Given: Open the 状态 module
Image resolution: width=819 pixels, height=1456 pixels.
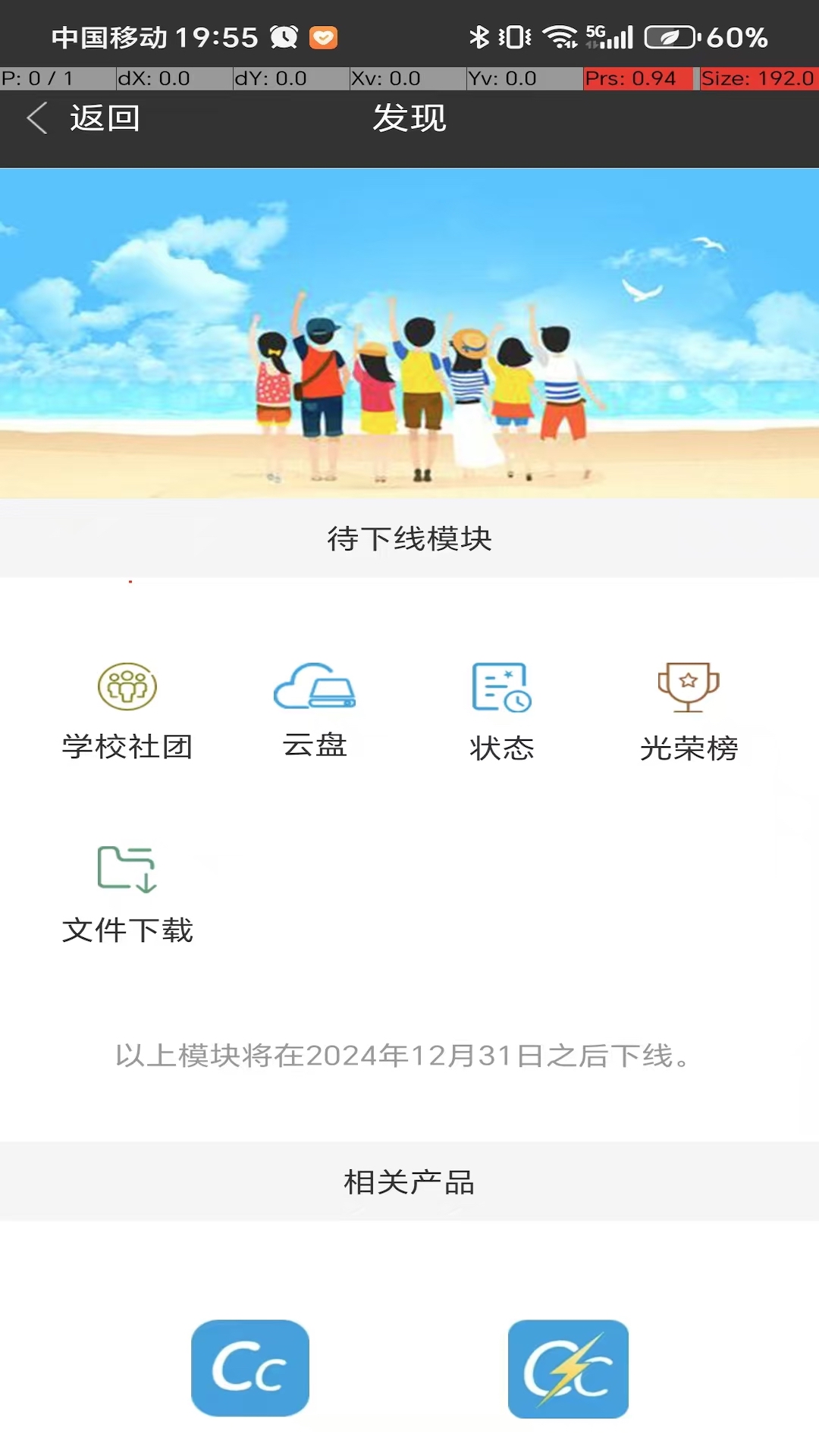Looking at the screenshot, I should 501,711.
